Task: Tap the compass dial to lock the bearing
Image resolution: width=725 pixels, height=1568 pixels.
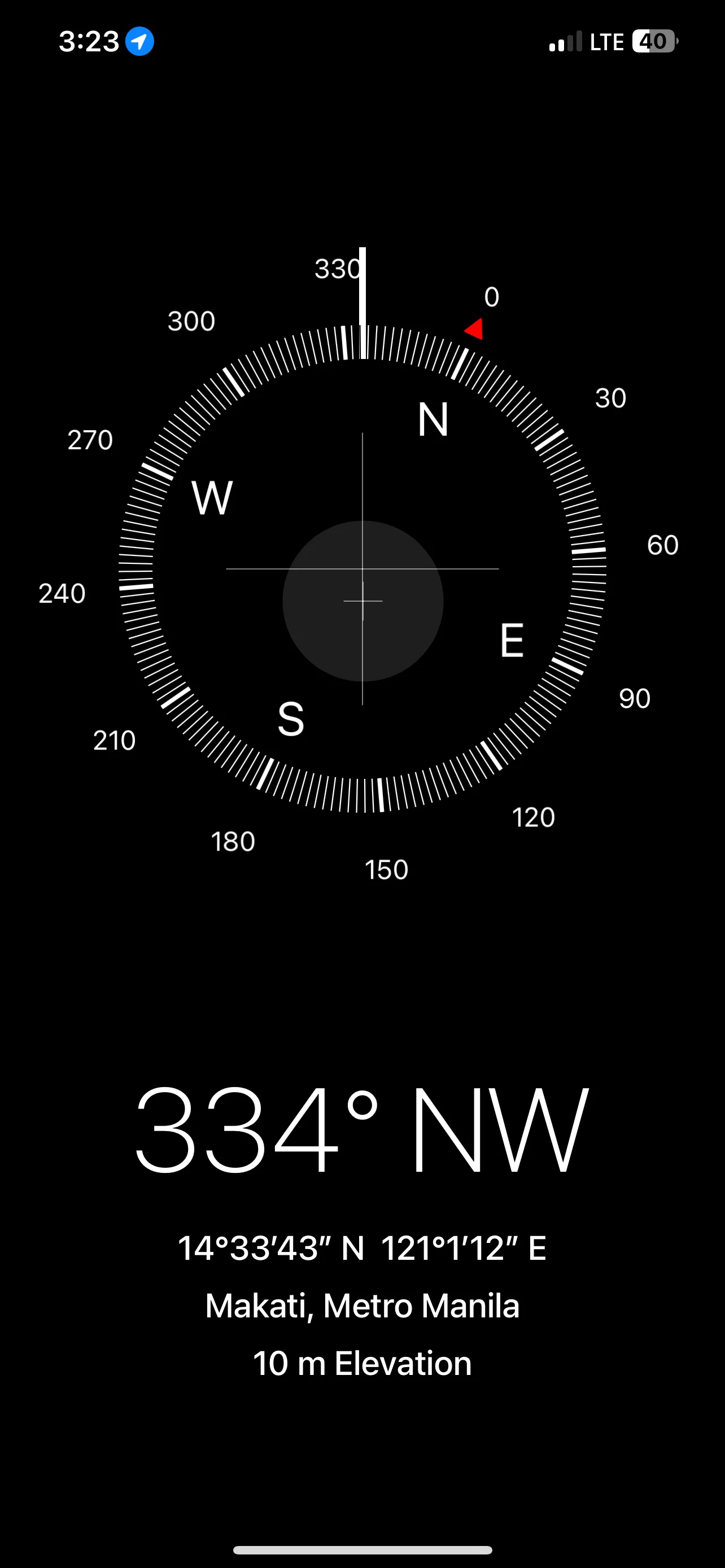Action: coord(362,568)
